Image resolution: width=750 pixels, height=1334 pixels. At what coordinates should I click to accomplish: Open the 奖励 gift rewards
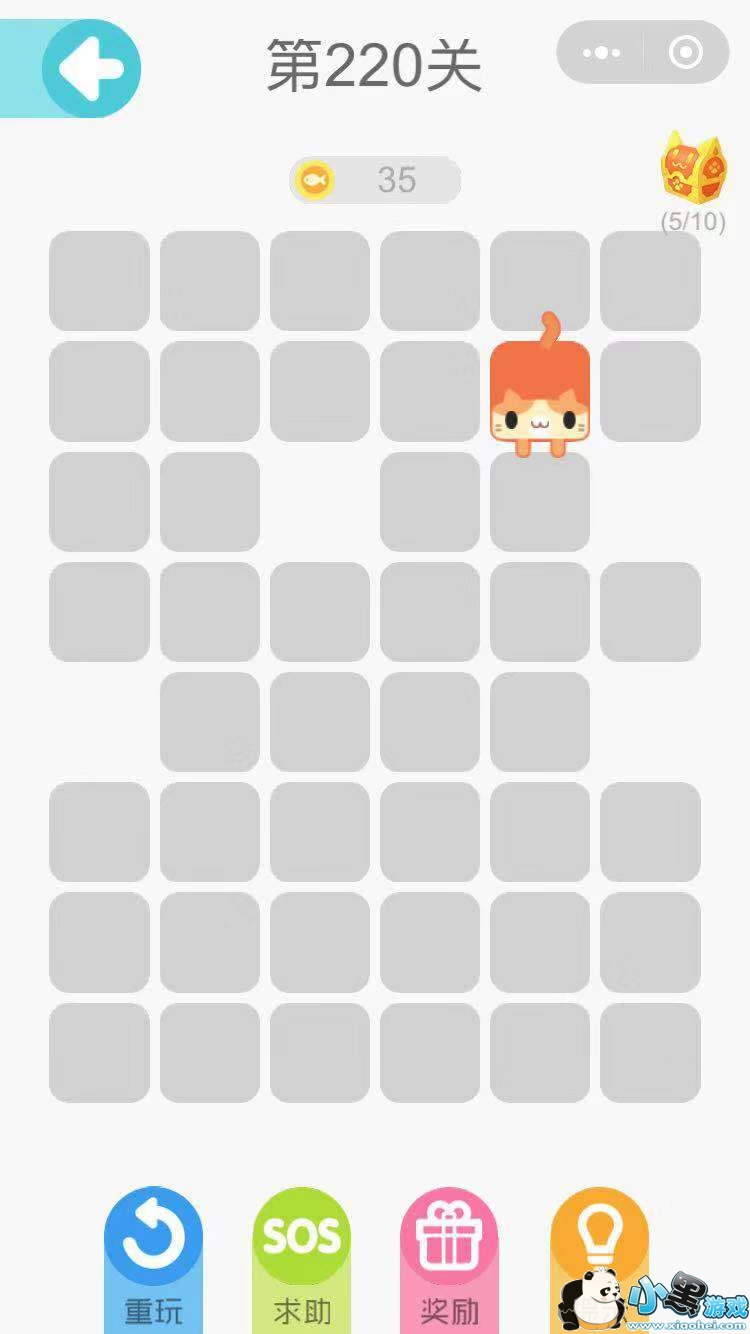[x=449, y=1240]
